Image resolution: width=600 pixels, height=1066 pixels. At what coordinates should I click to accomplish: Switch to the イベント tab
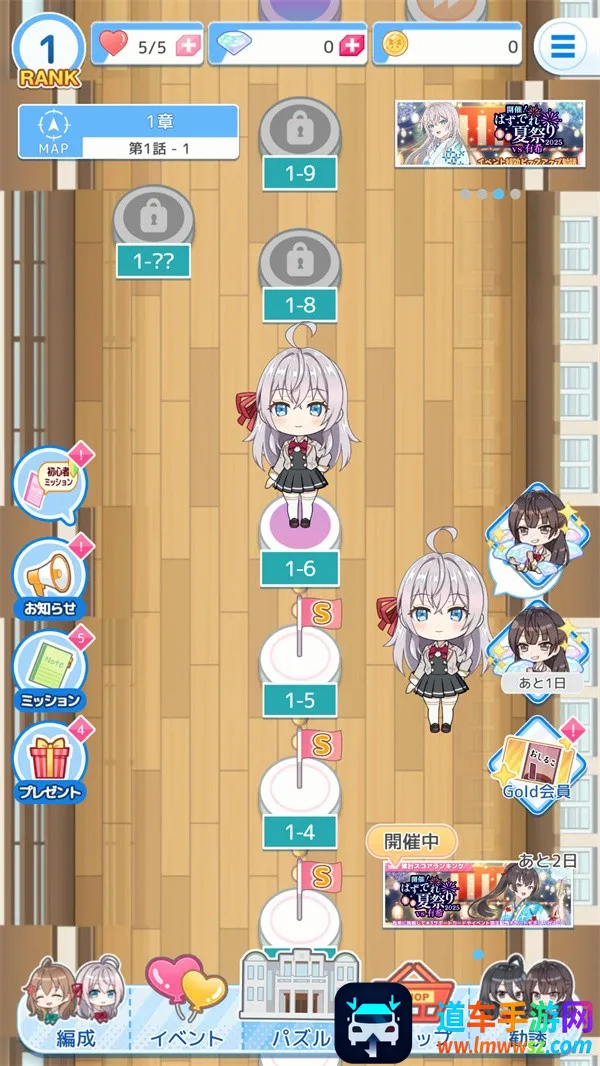coord(187,1010)
